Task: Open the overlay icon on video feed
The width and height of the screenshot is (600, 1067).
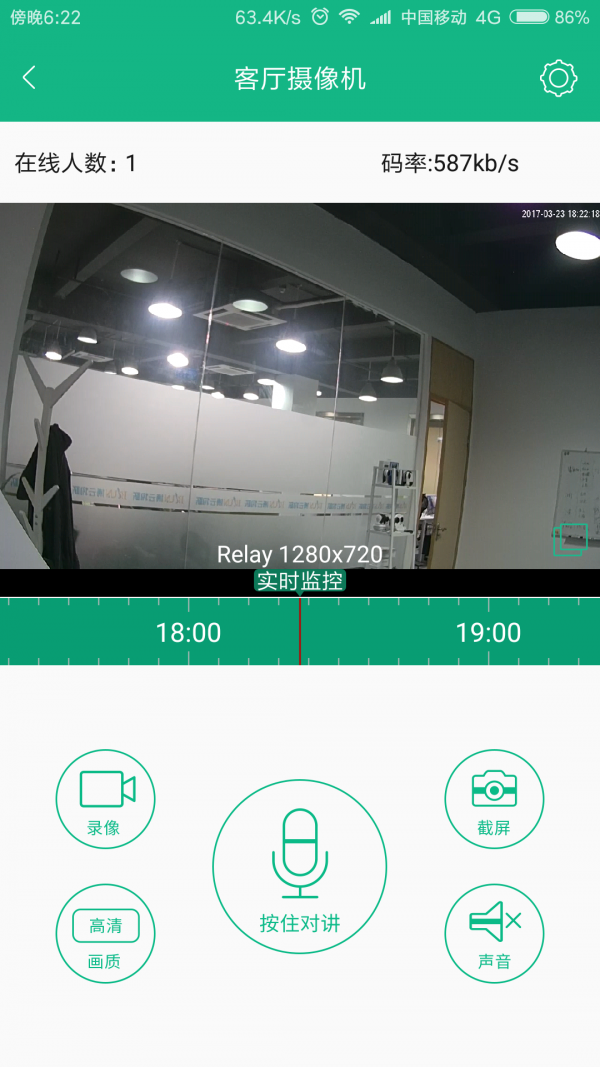Action: coord(568,540)
